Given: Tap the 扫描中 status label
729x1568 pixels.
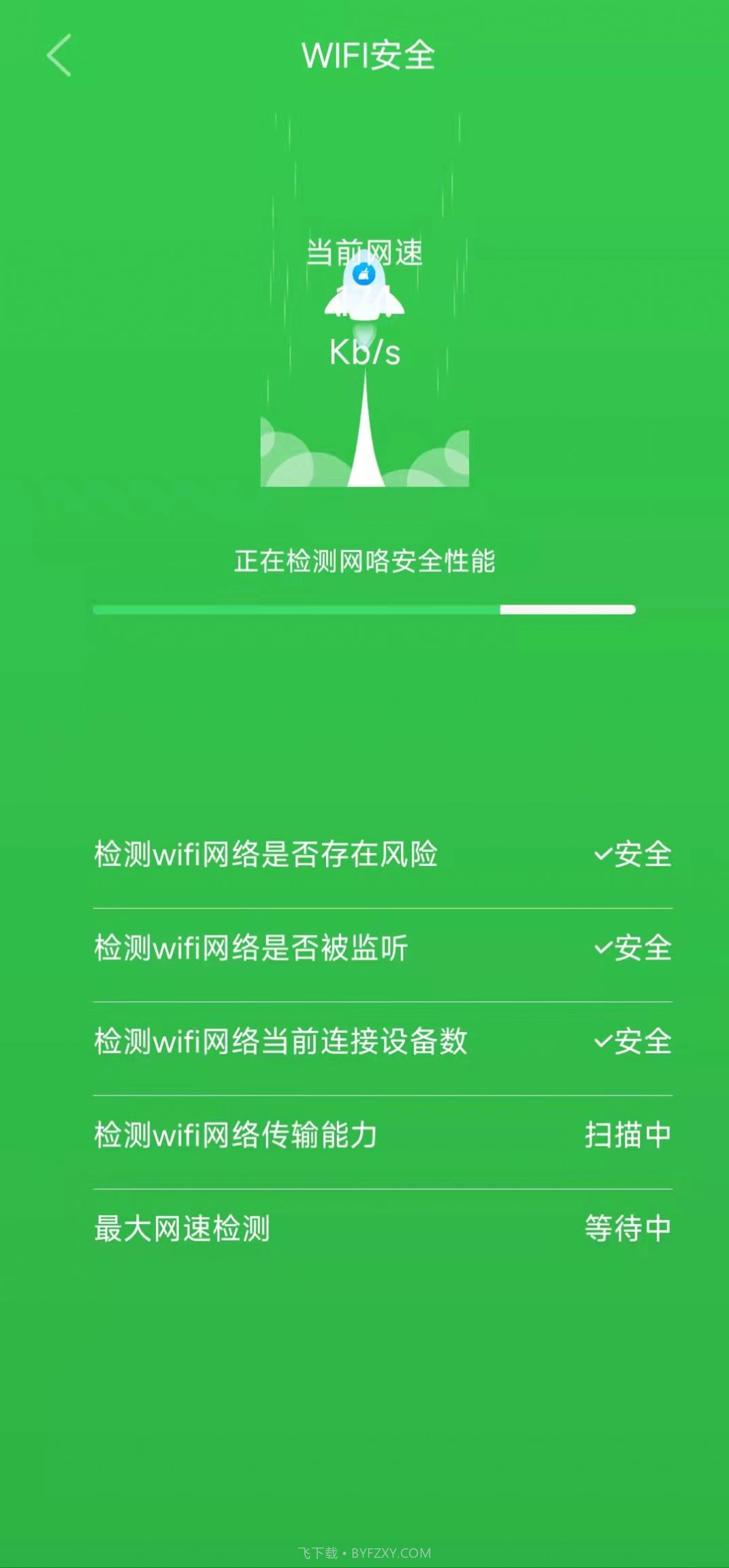Looking at the screenshot, I should [628, 1133].
